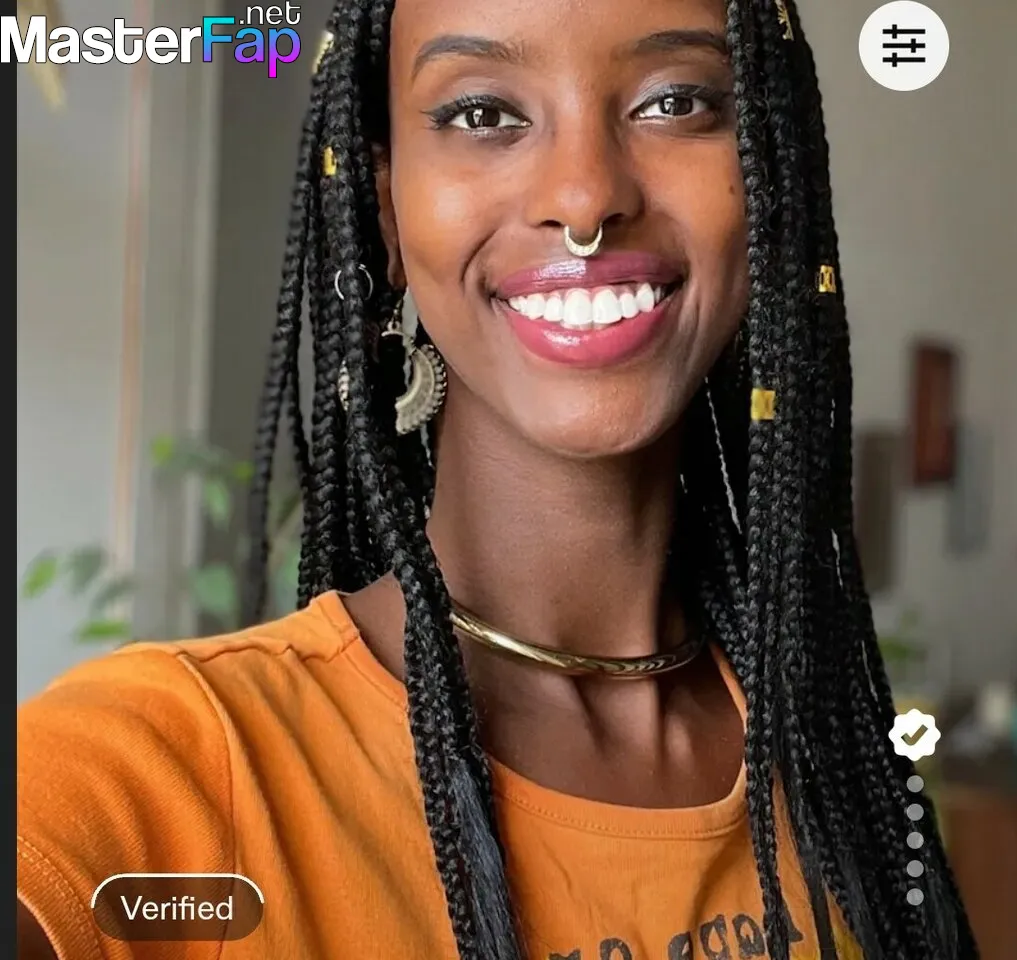Open the filter settings icon
This screenshot has width=1017, height=960.
[x=903, y=46]
